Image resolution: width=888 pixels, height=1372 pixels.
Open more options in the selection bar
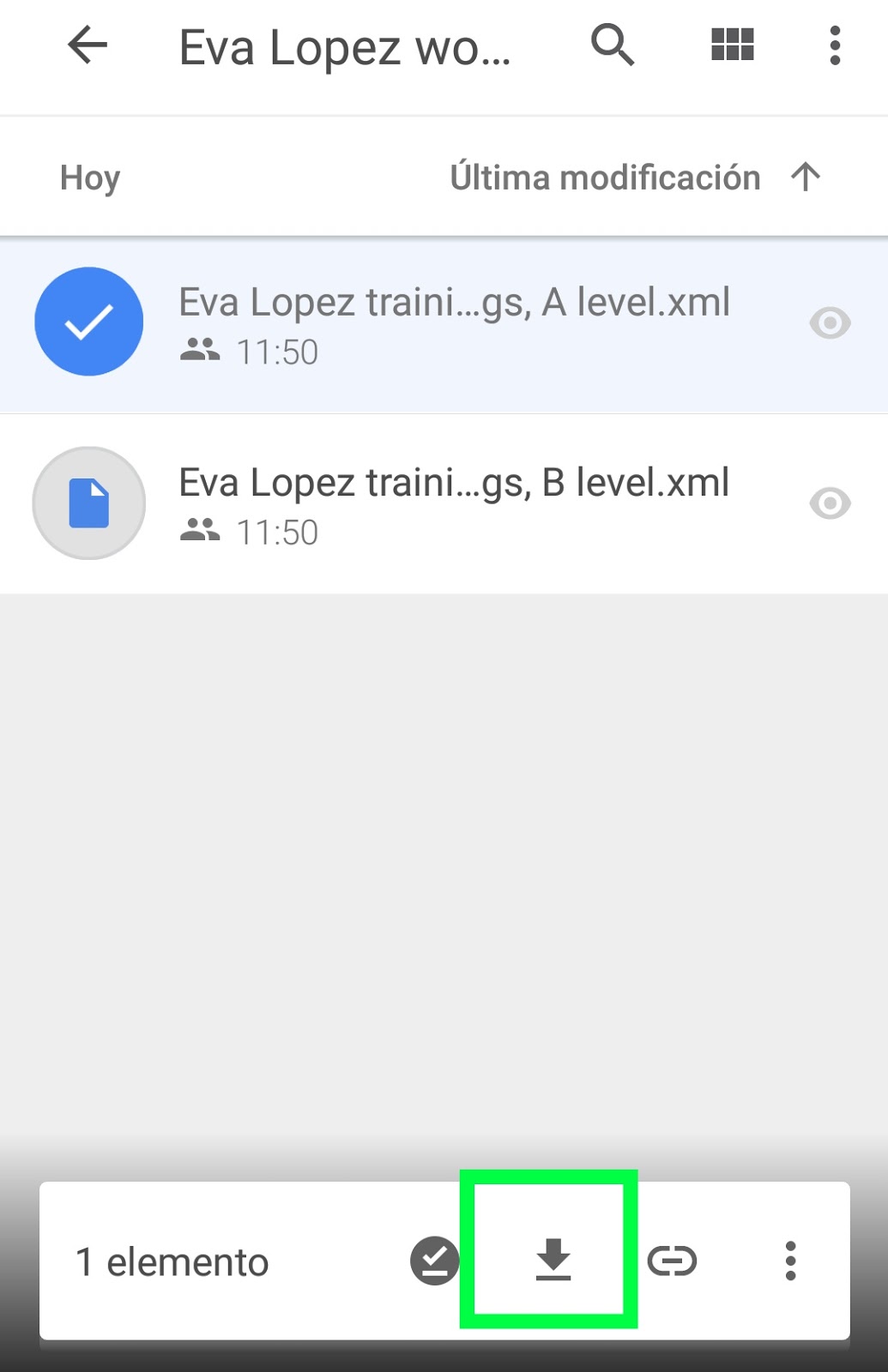click(790, 1261)
